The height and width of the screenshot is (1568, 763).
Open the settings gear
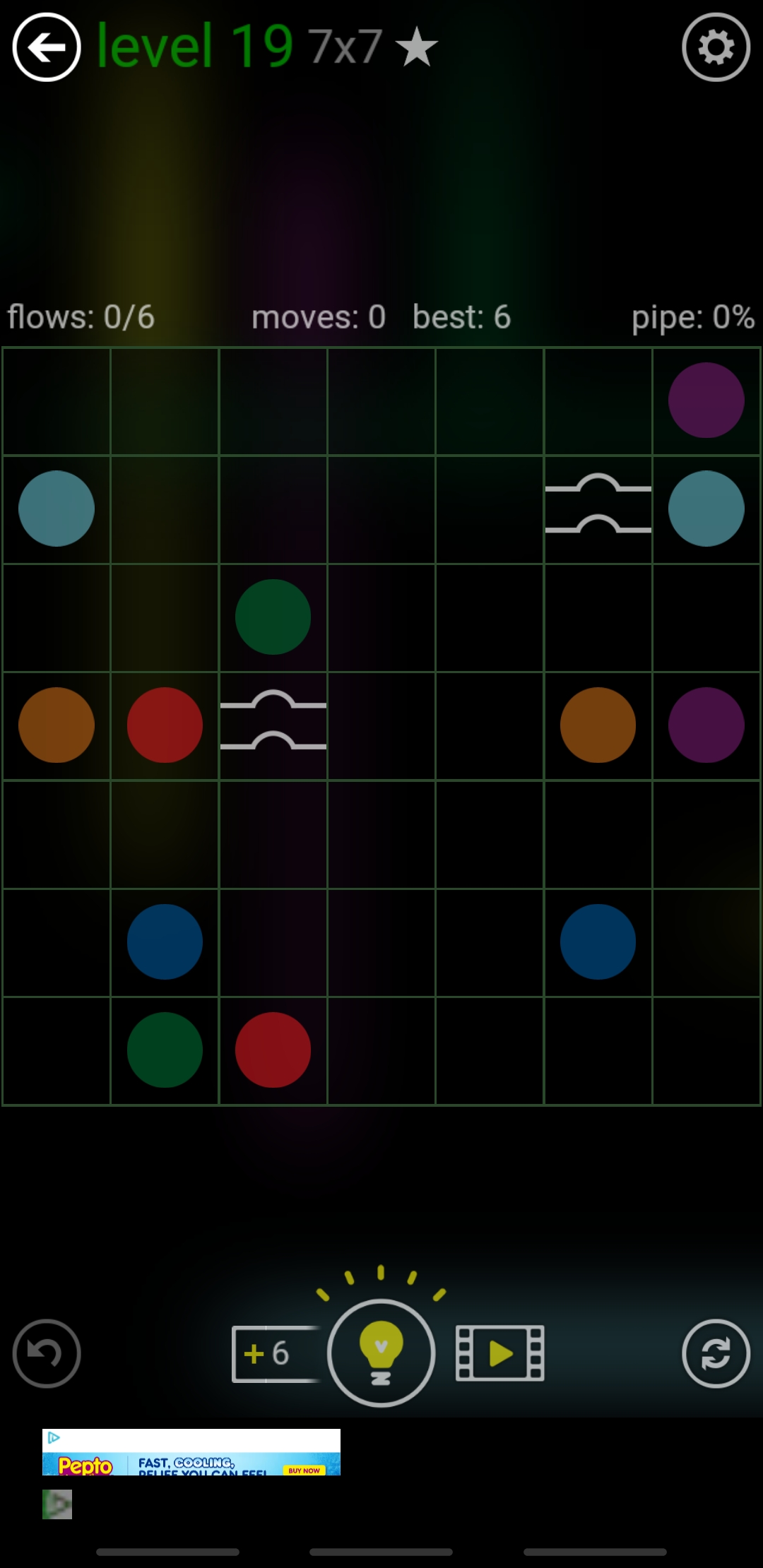(716, 48)
